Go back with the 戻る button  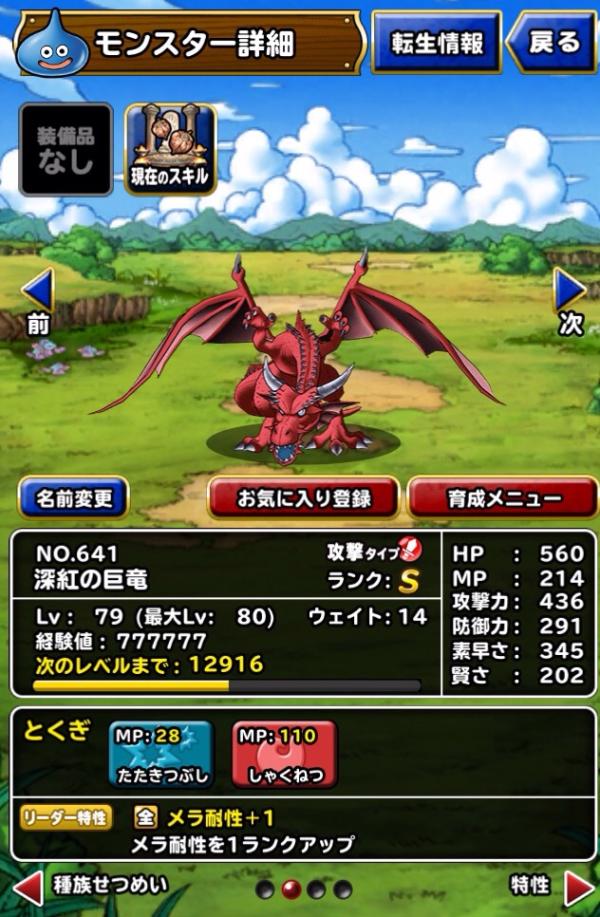[x=550, y=43]
